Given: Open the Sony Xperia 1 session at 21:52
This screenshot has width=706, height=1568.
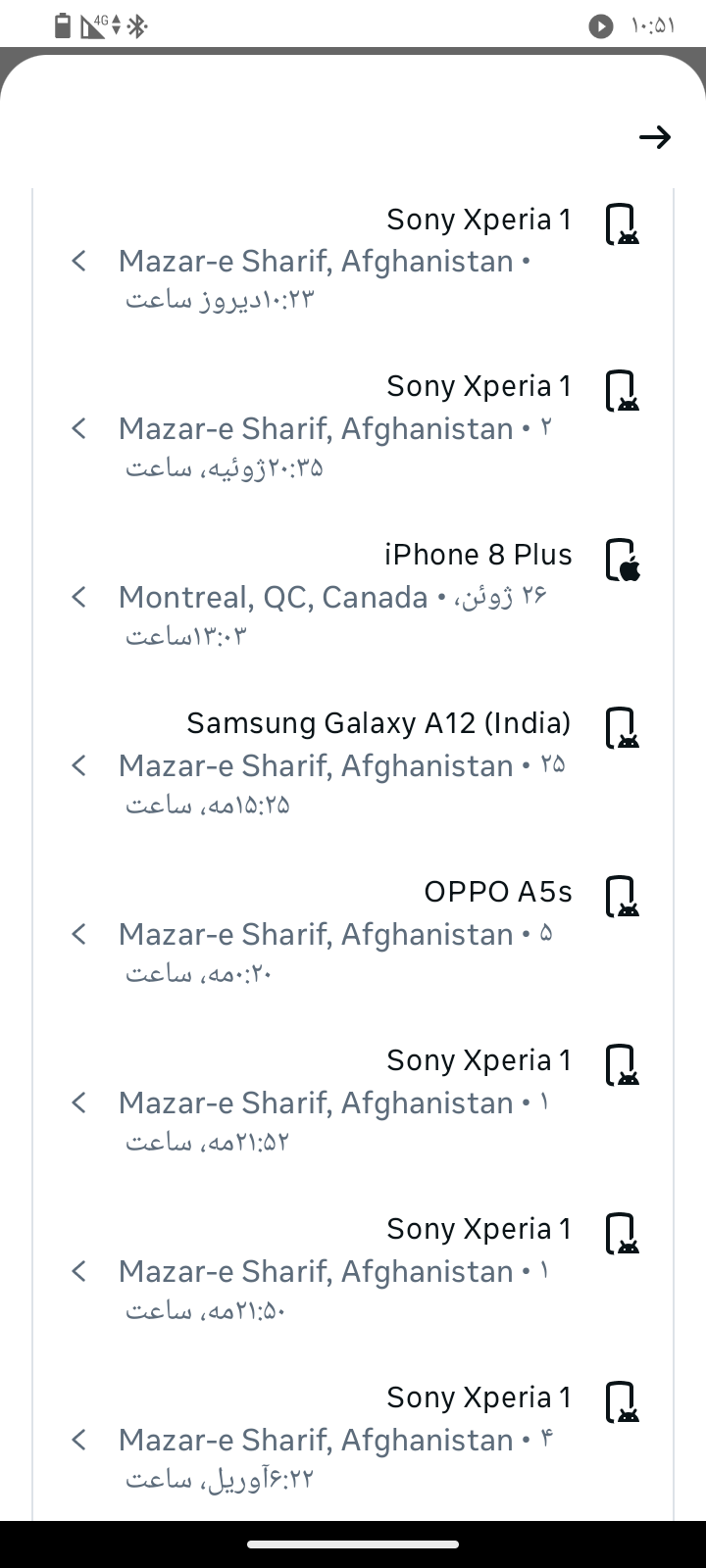Looking at the screenshot, I should tap(353, 1102).
